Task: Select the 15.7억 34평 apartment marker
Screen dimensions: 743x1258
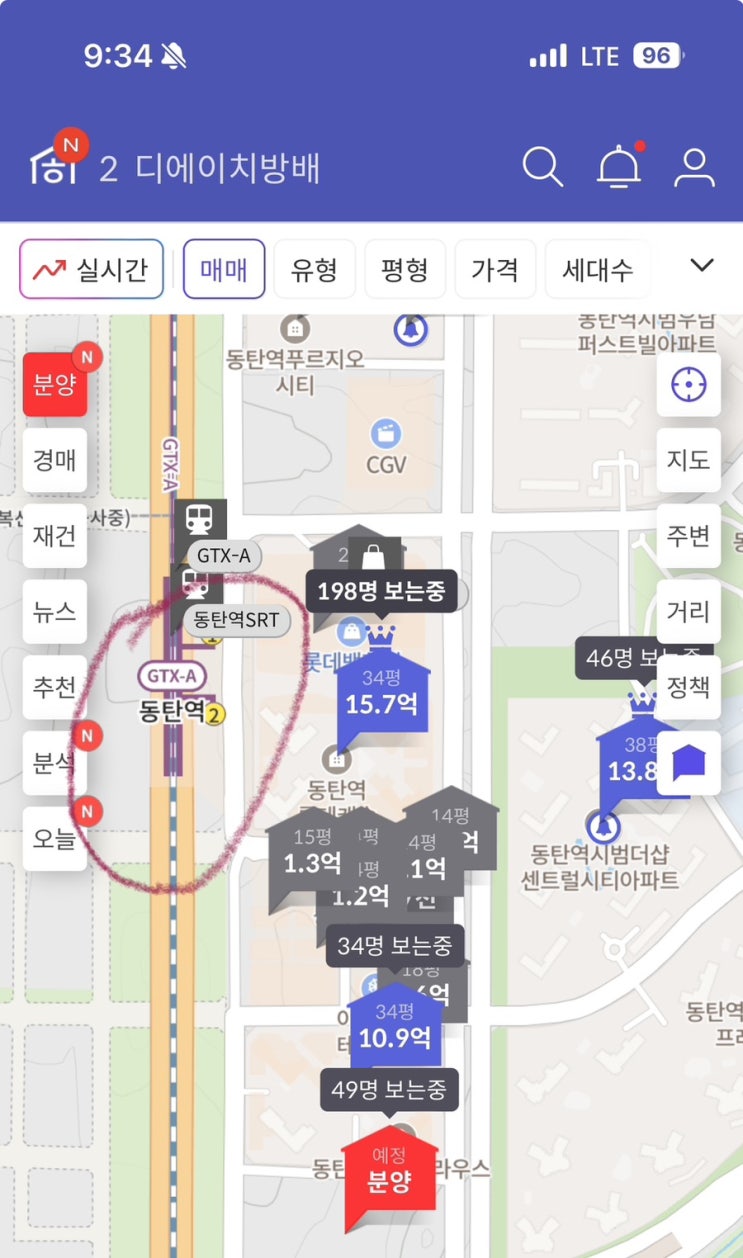Action: pyautogui.click(x=381, y=695)
